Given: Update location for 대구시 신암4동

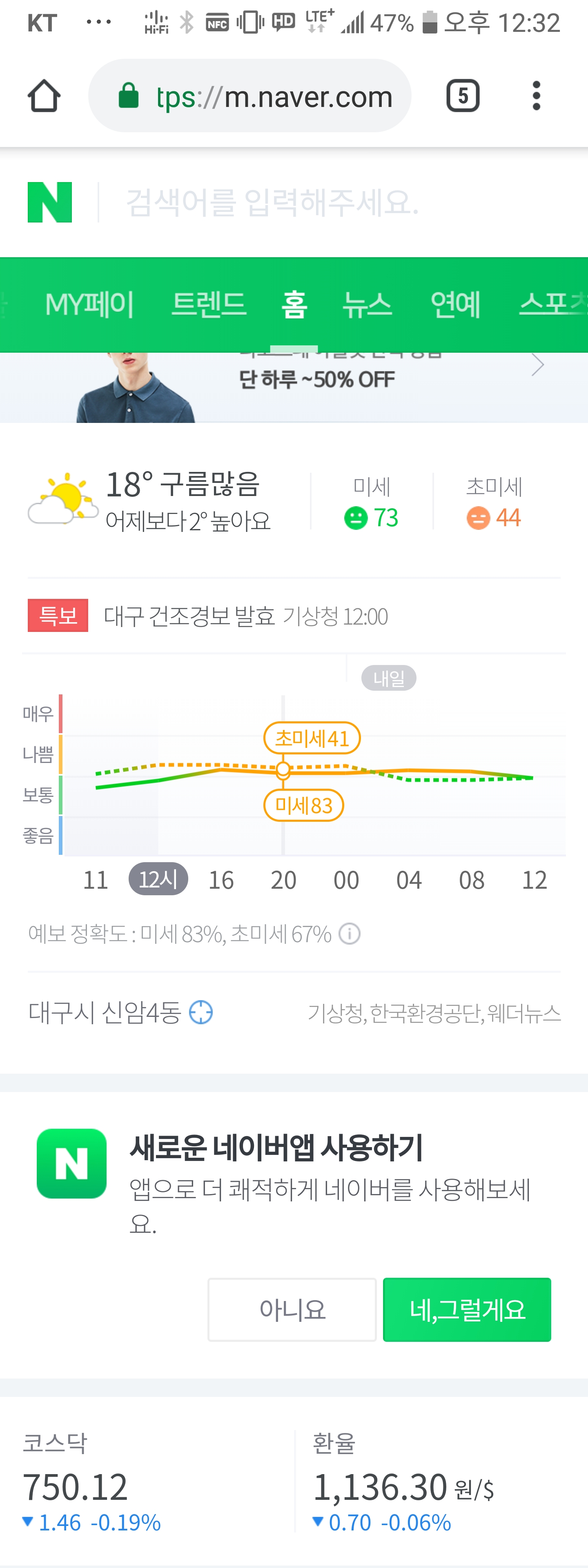Looking at the screenshot, I should [201, 1013].
